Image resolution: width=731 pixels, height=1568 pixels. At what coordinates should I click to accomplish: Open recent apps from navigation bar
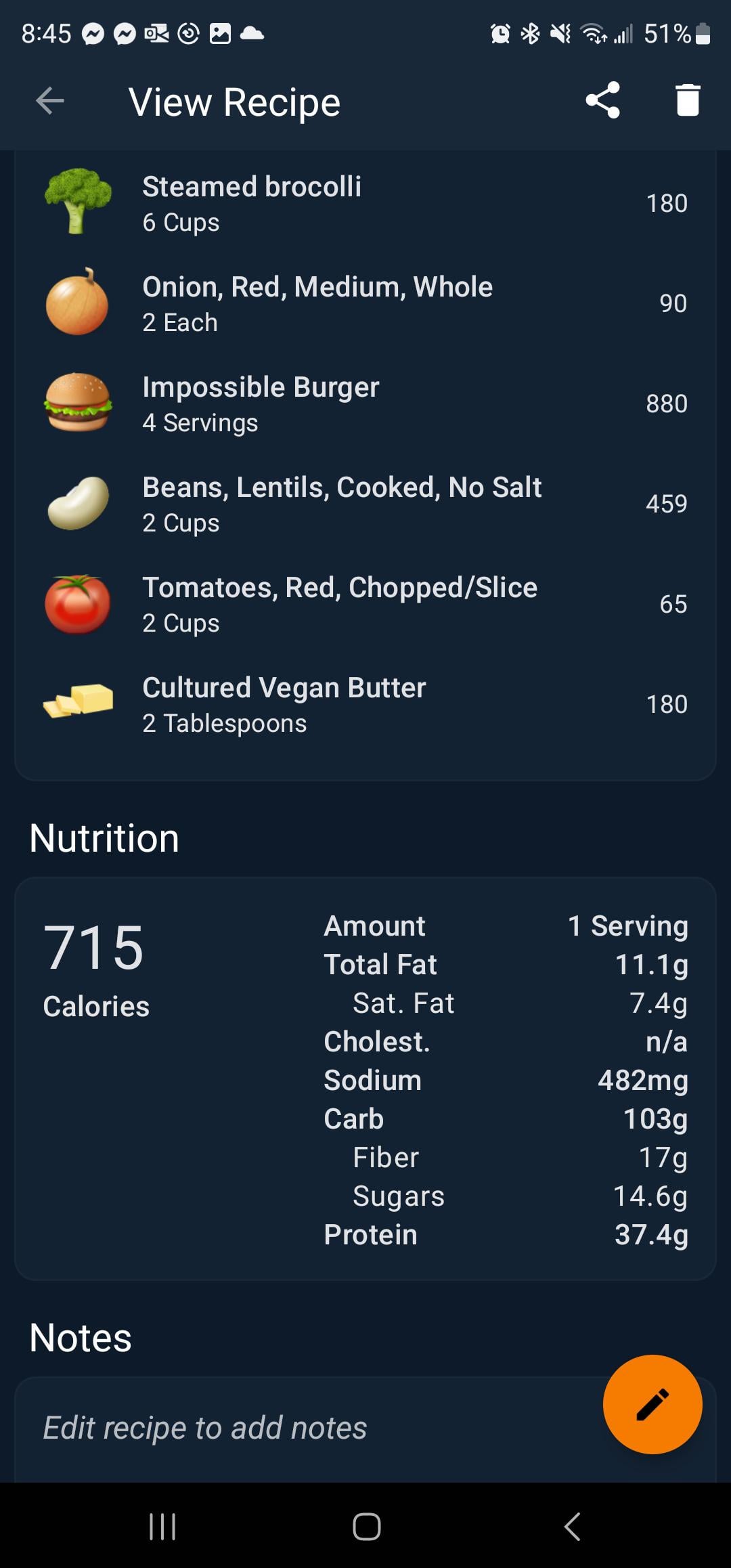point(162,1526)
